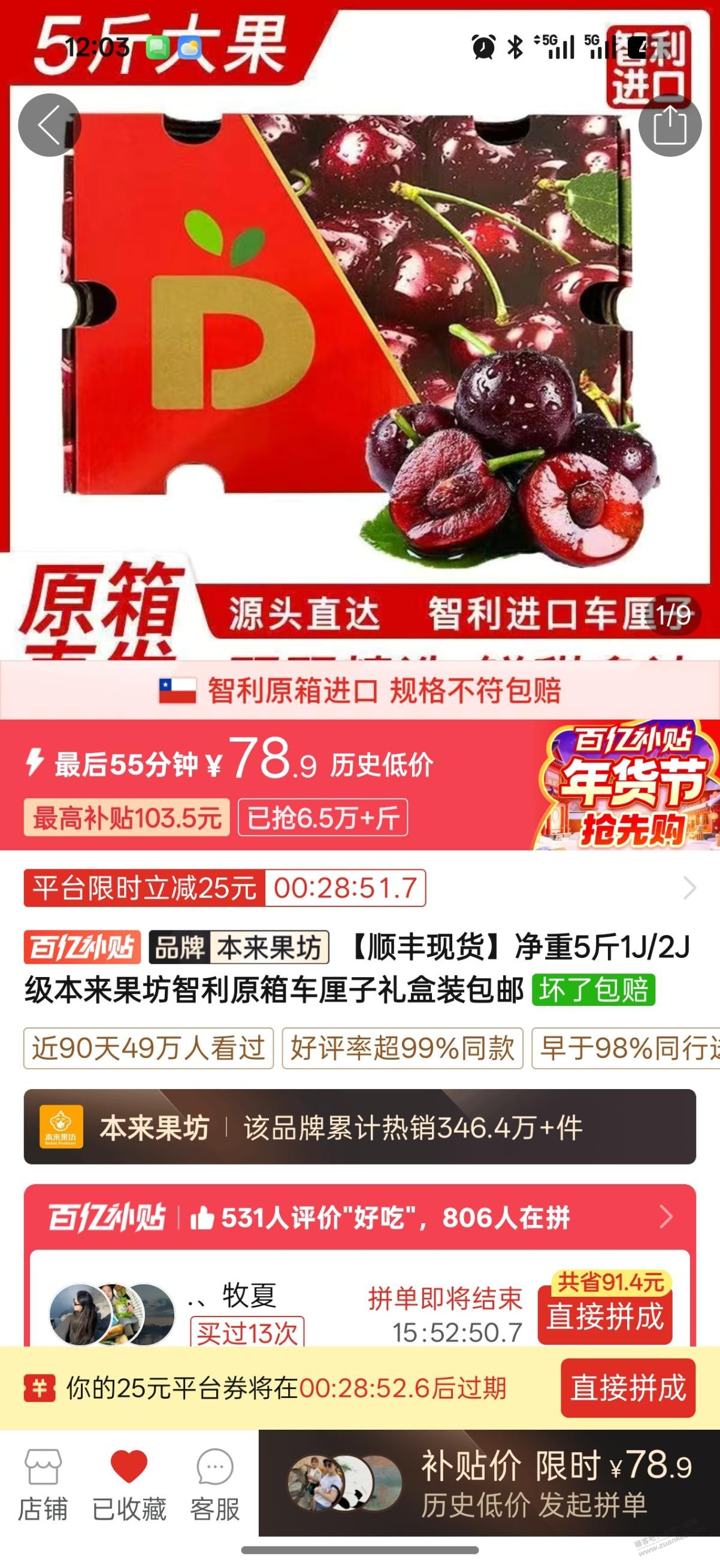Join 牧夏's group with 直接拼成
Screen dimensions: 720x1568
604,1317
